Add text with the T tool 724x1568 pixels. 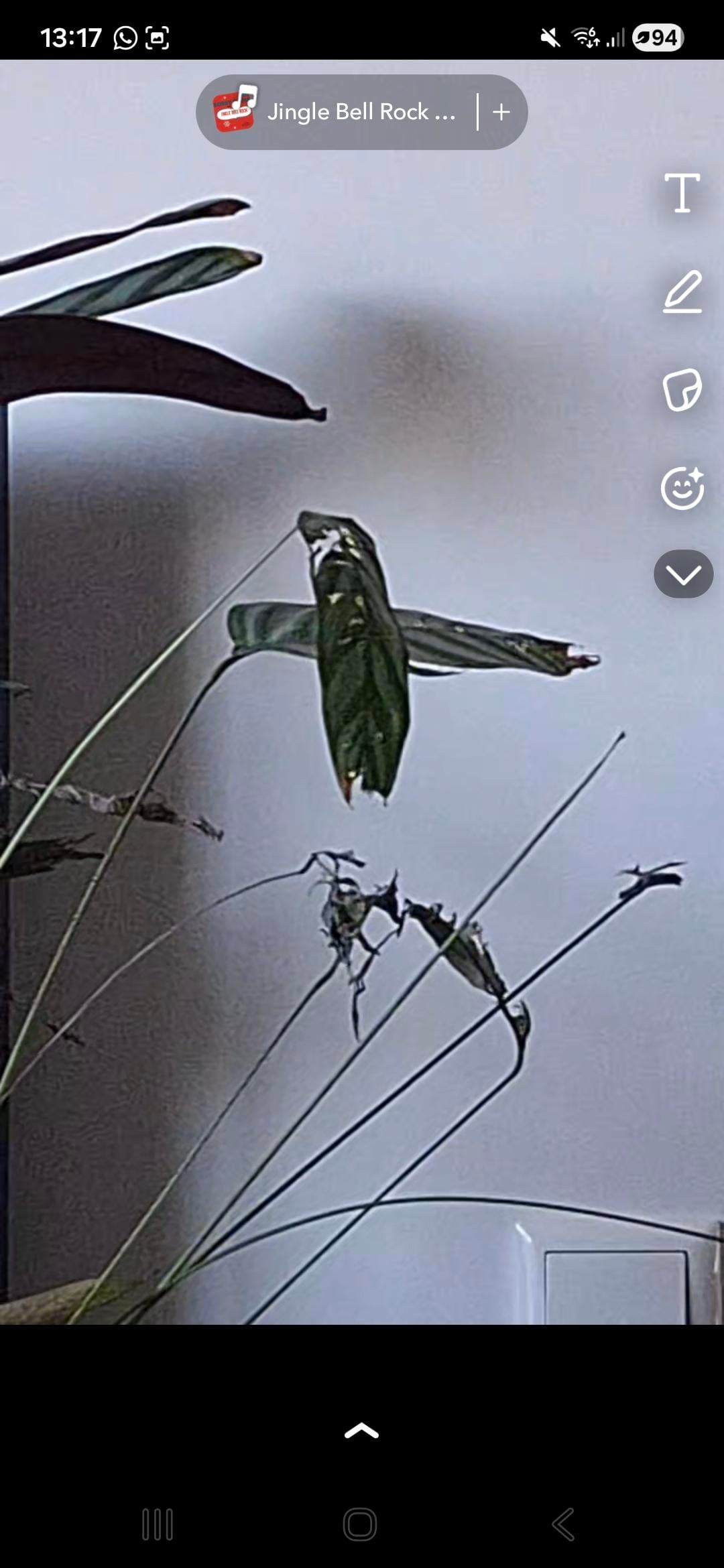[682, 193]
